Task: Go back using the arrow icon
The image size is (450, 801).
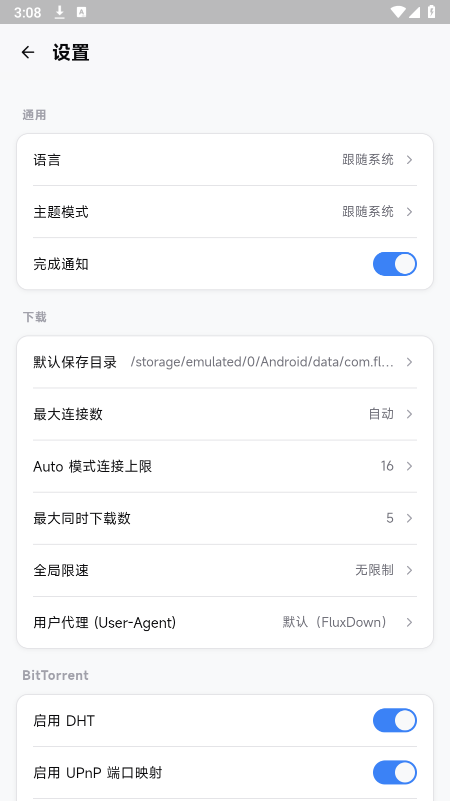Action: pos(28,52)
